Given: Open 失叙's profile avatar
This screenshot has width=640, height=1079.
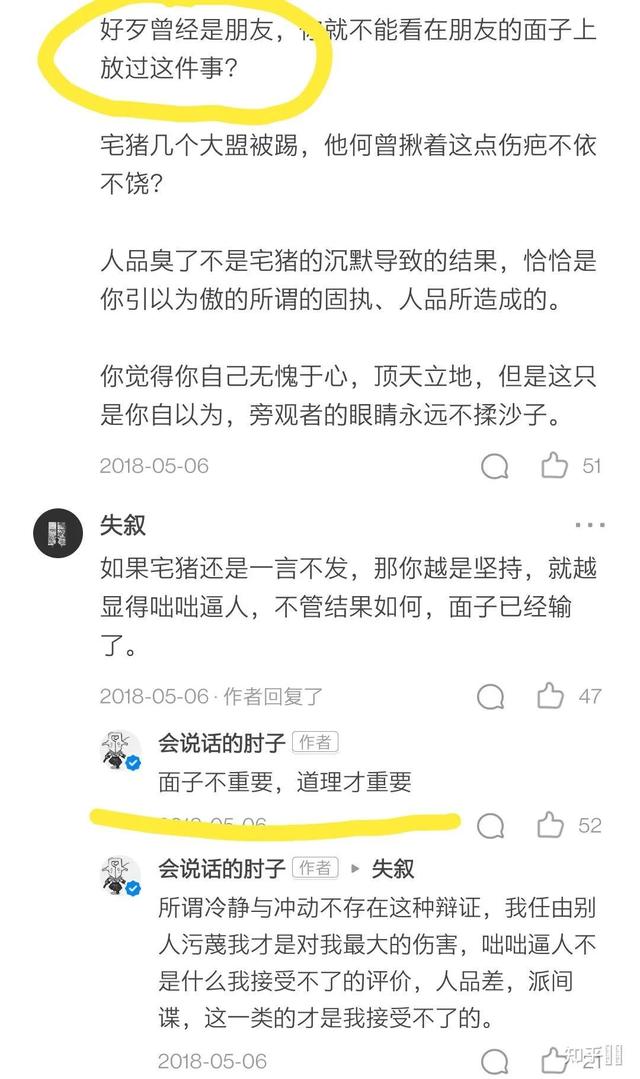Looking at the screenshot, I should click(x=58, y=533).
